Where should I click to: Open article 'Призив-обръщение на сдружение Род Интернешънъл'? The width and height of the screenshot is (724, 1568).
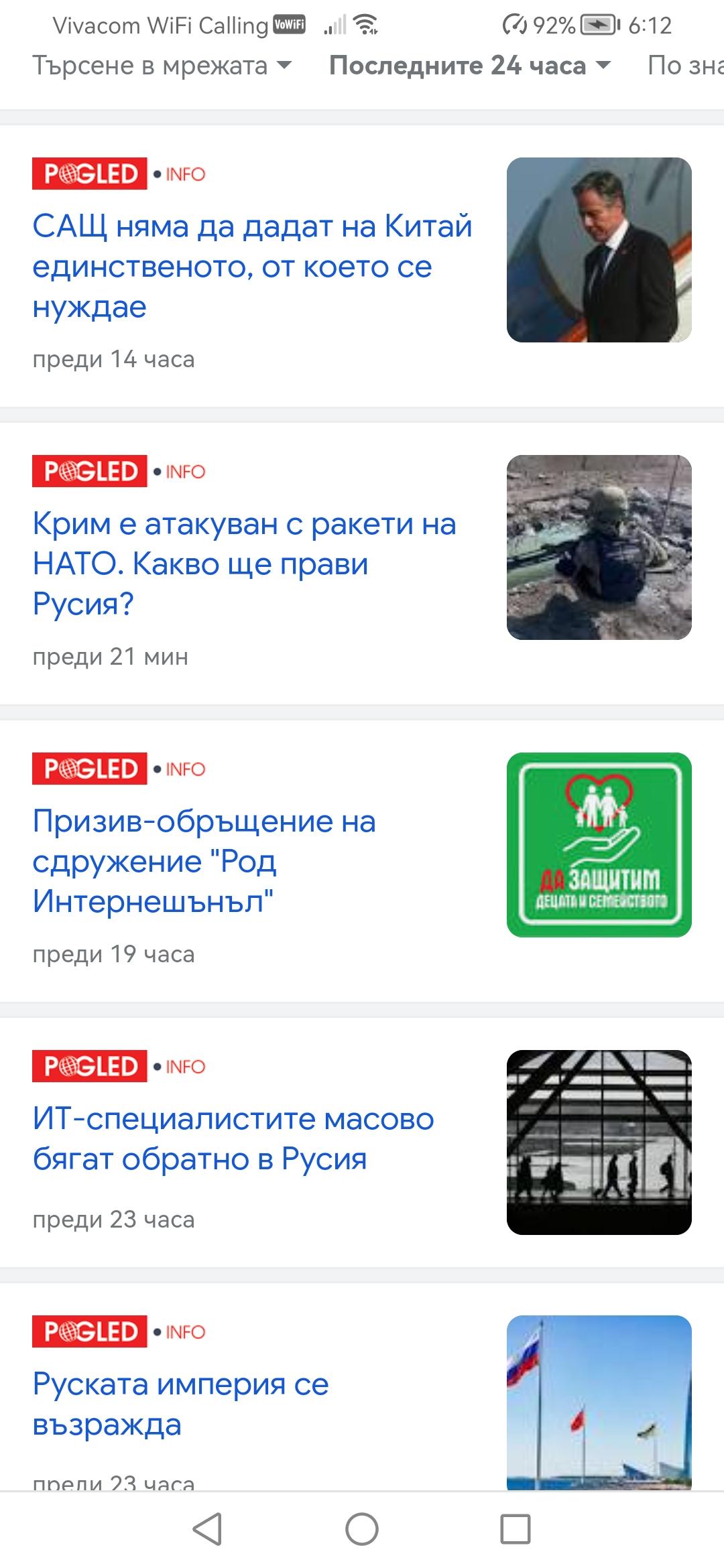pyautogui.click(x=204, y=861)
